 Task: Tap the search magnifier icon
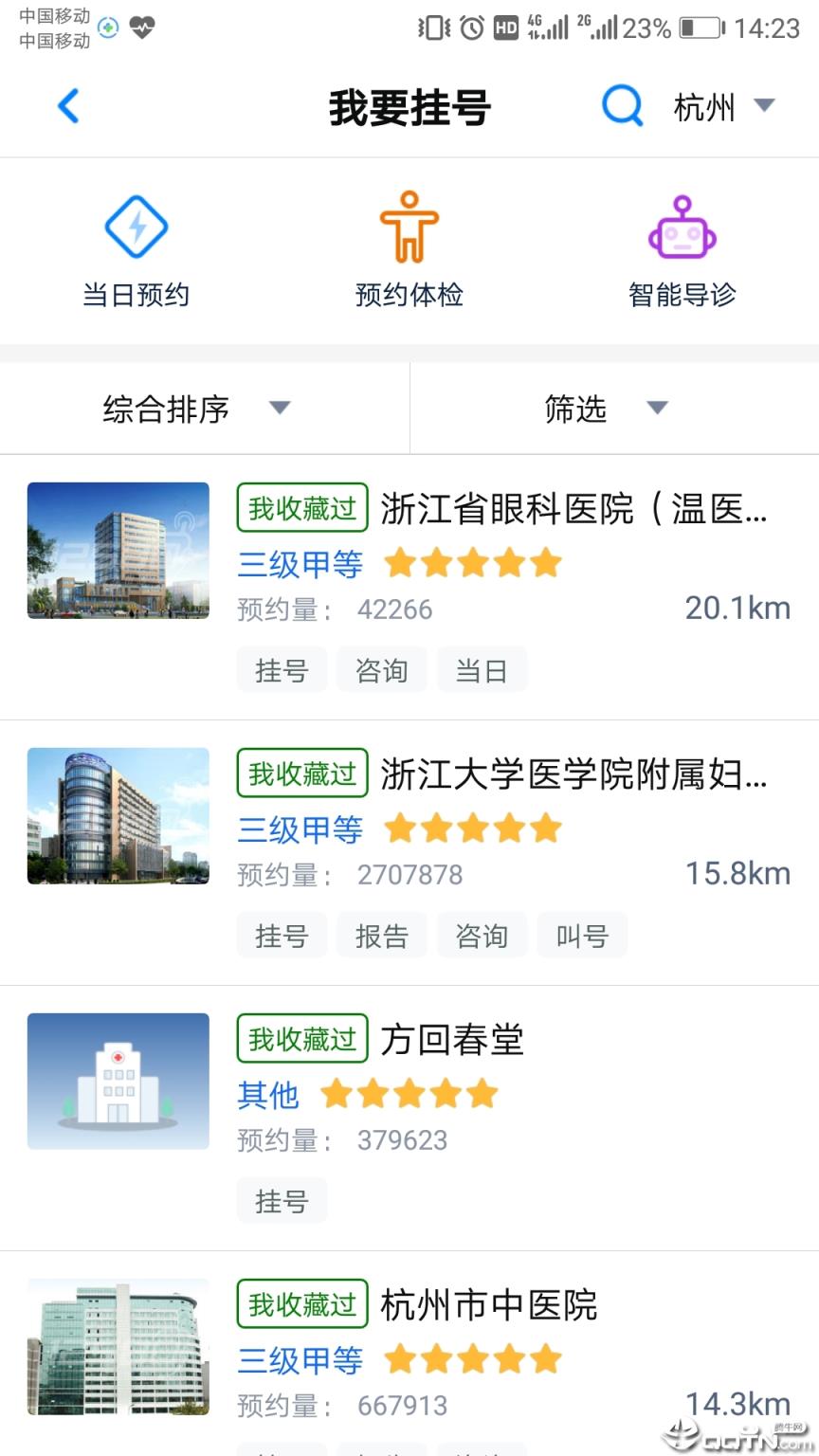pos(622,106)
